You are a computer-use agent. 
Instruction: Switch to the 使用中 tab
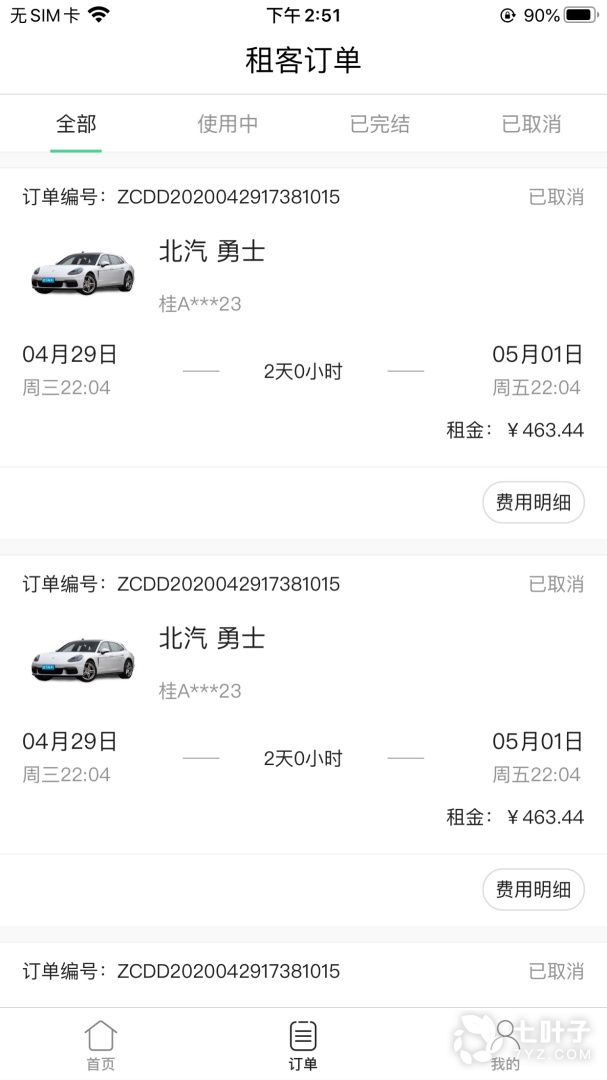228,124
